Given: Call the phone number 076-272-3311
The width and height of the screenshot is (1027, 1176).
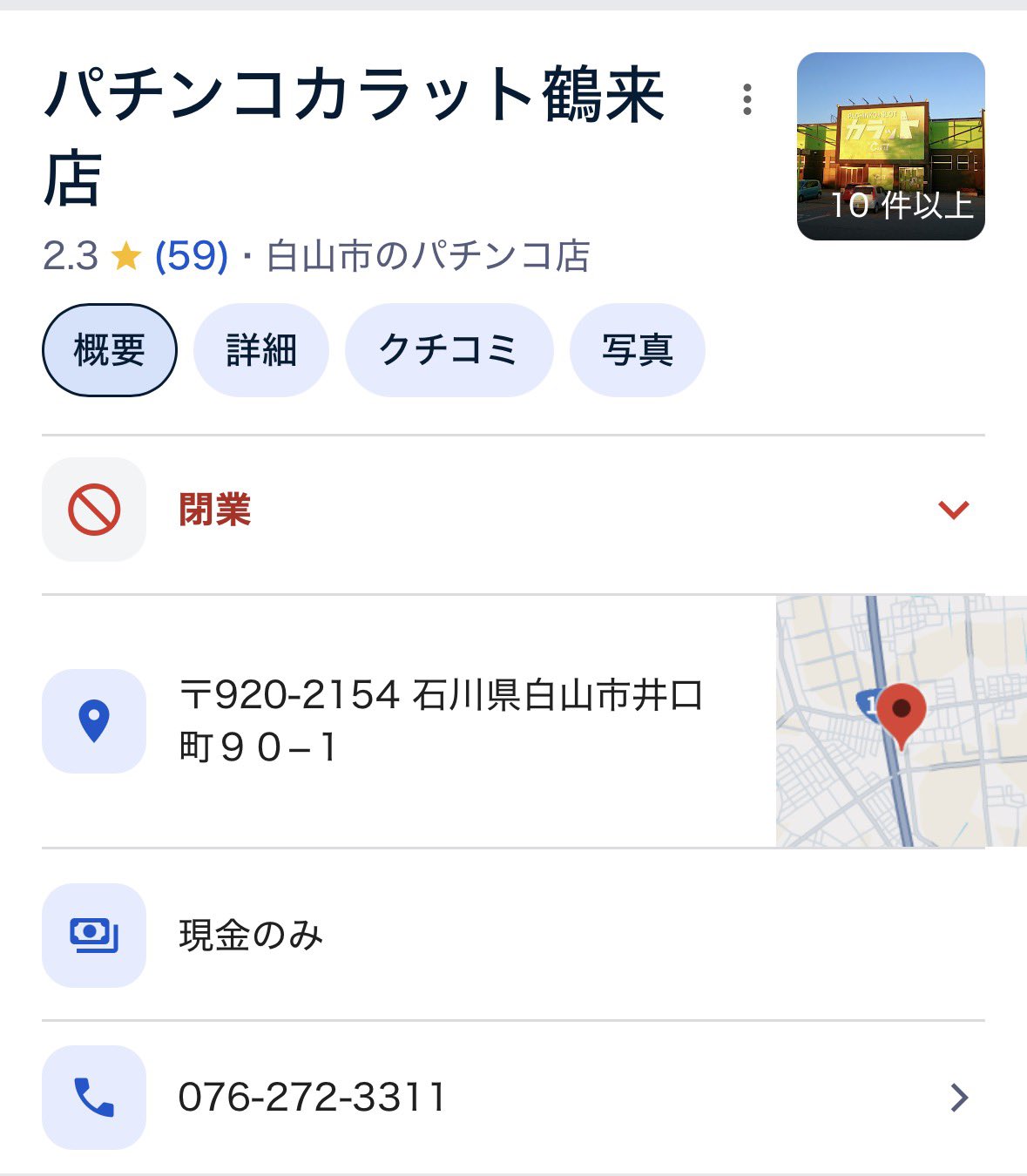Looking at the screenshot, I should tap(312, 1097).
